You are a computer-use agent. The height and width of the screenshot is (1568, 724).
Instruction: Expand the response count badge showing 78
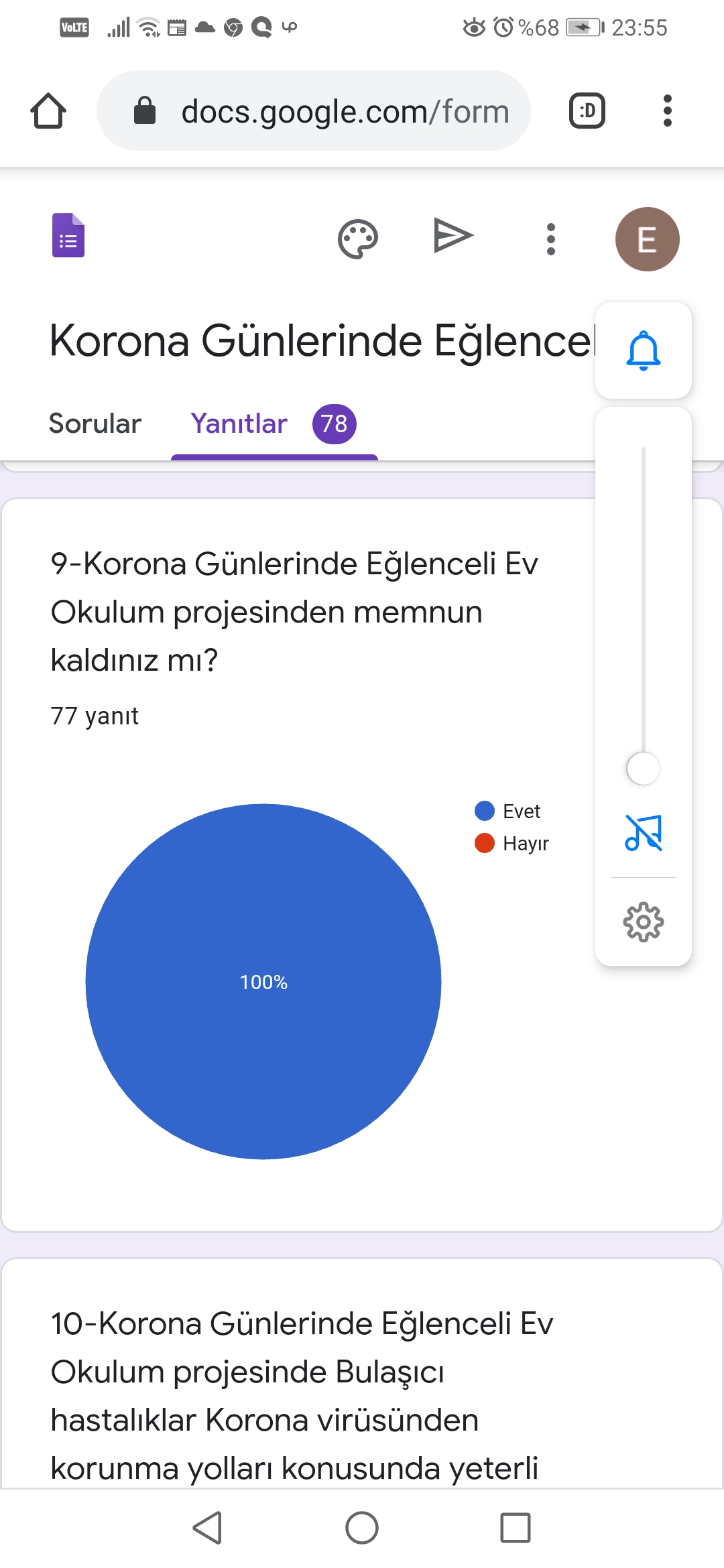333,423
